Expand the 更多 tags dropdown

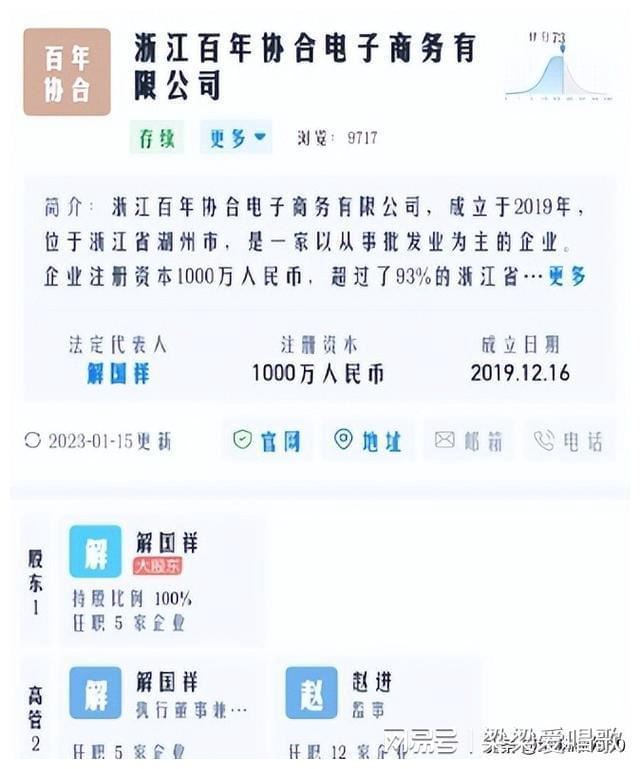click(x=236, y=138)
